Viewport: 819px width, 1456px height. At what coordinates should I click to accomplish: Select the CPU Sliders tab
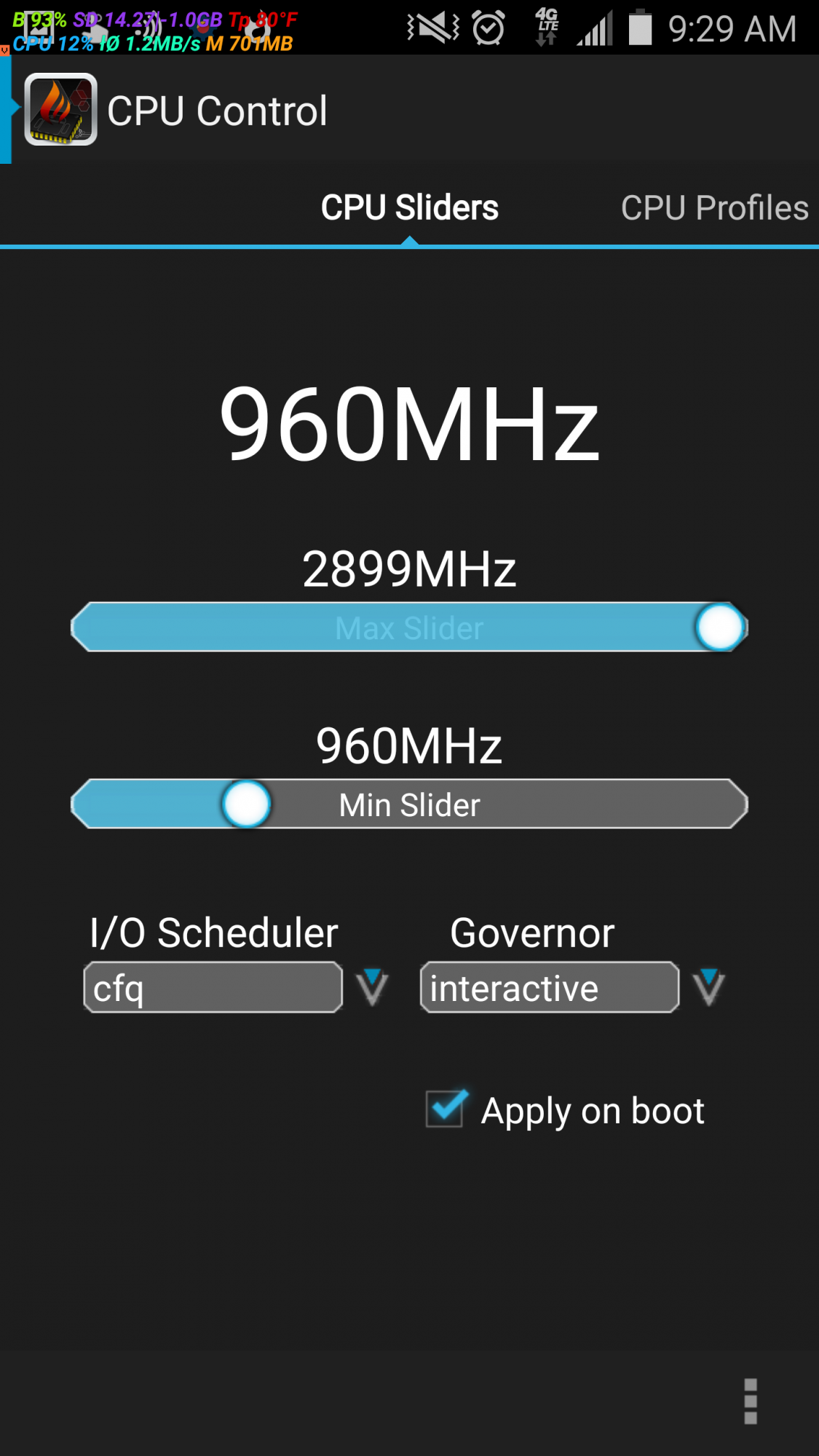click(x=409, y=208)
